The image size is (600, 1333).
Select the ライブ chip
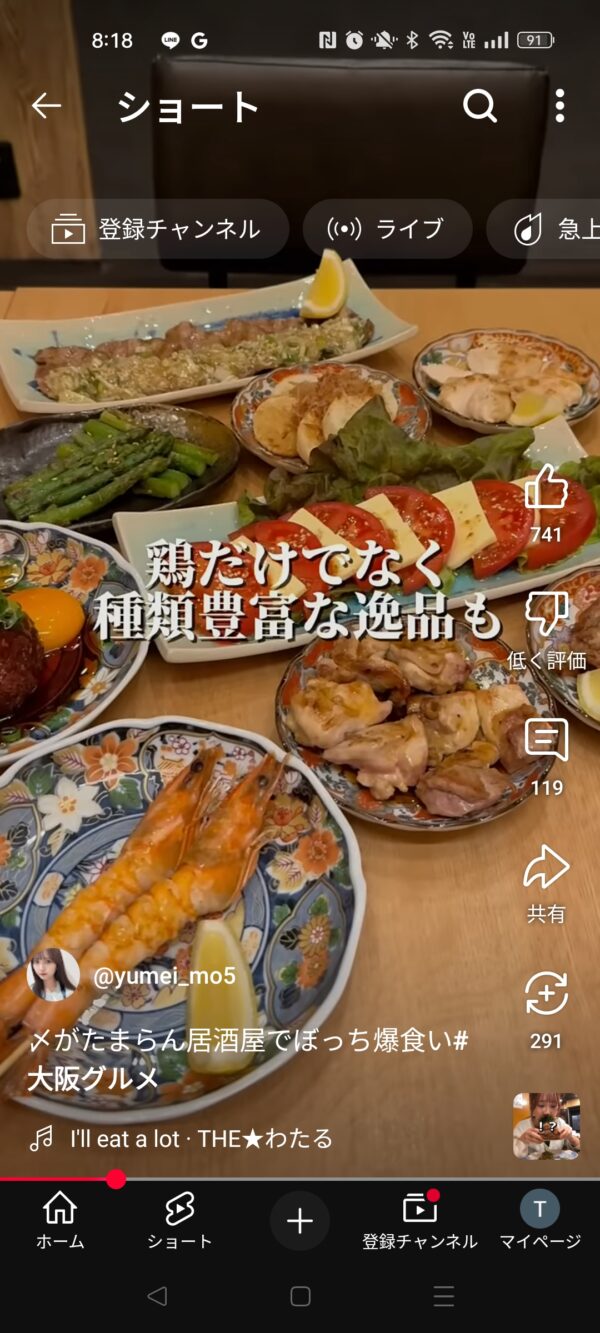coord(387,229)
